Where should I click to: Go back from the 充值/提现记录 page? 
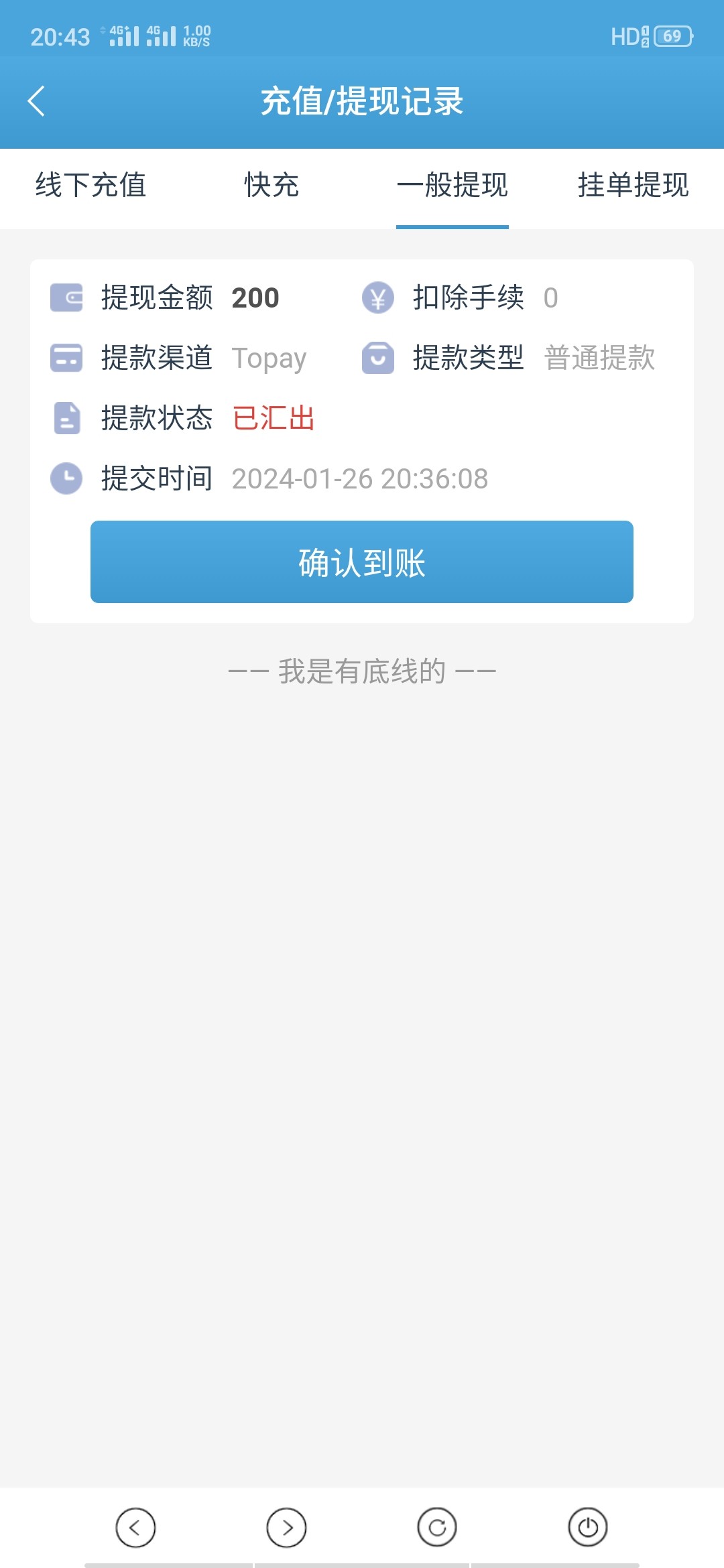37,101
